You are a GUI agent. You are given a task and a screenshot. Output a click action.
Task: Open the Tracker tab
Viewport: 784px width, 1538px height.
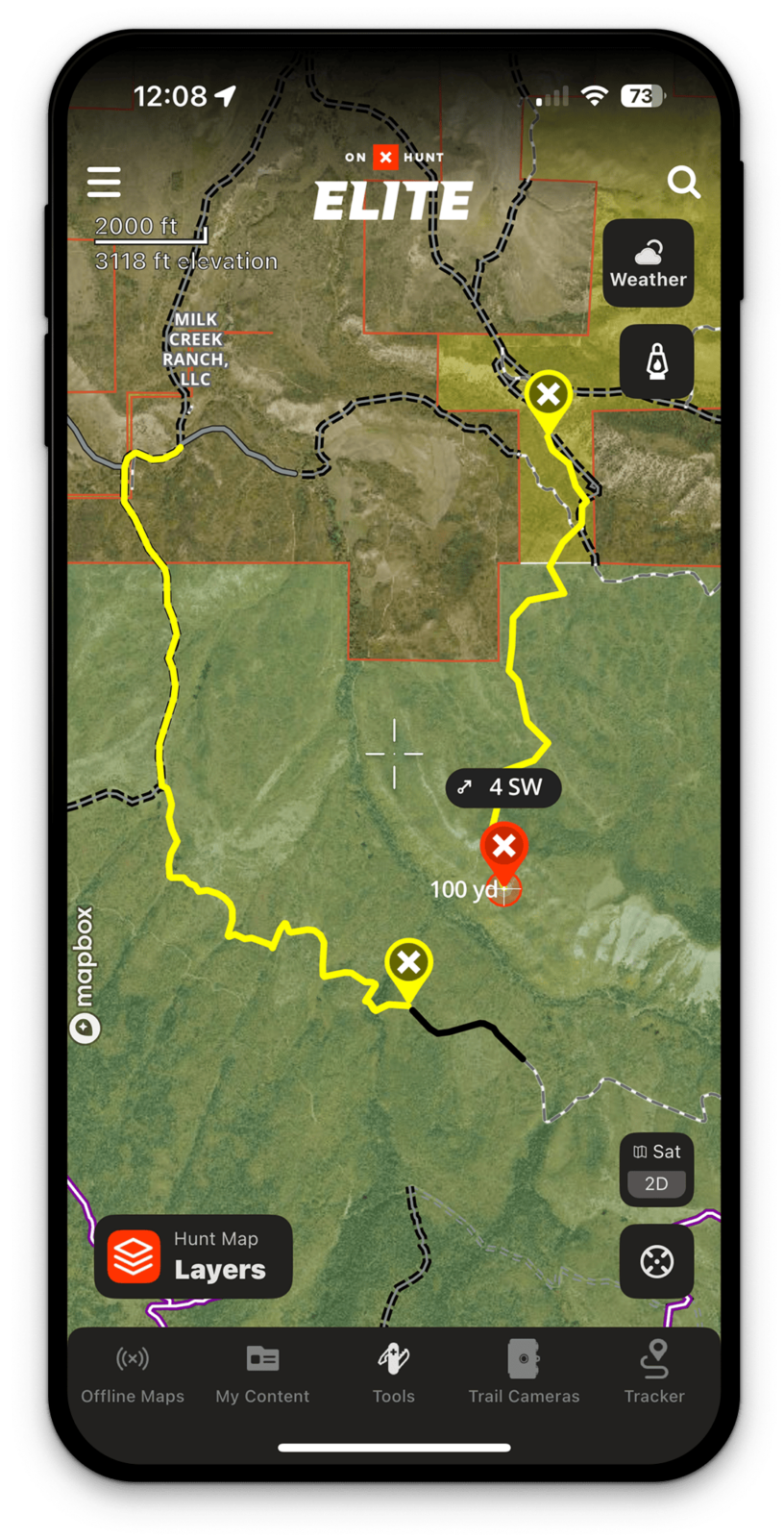pyautogui.click(x=654, y=1375)
